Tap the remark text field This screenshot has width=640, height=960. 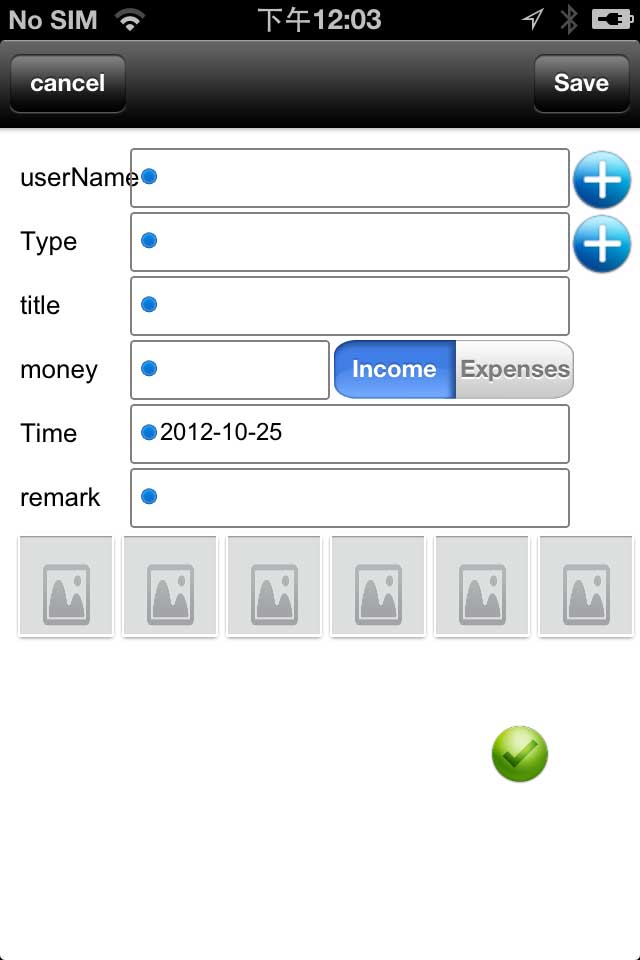[350, 498]
